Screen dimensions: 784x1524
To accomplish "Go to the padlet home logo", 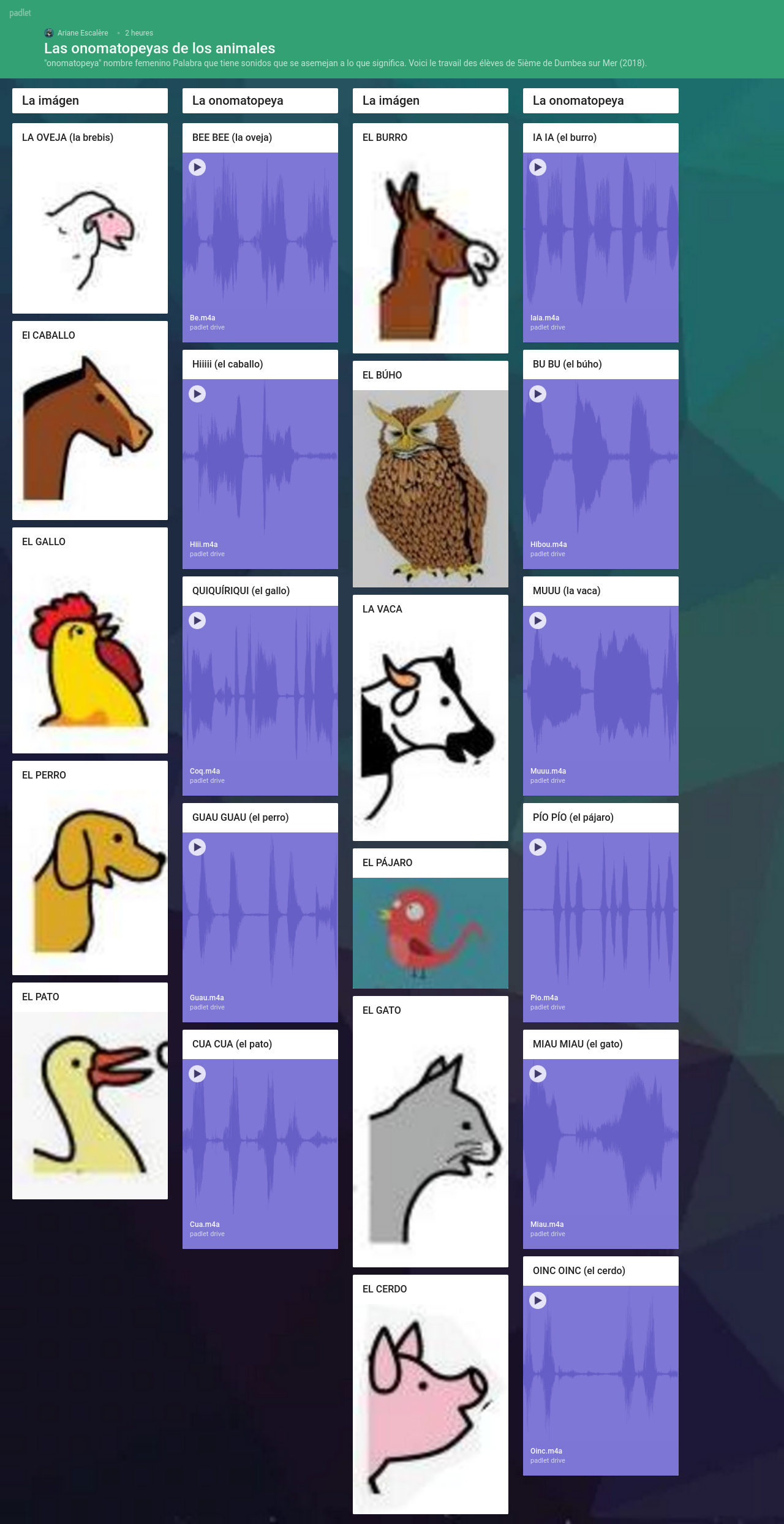I will (x=20, y=13).
